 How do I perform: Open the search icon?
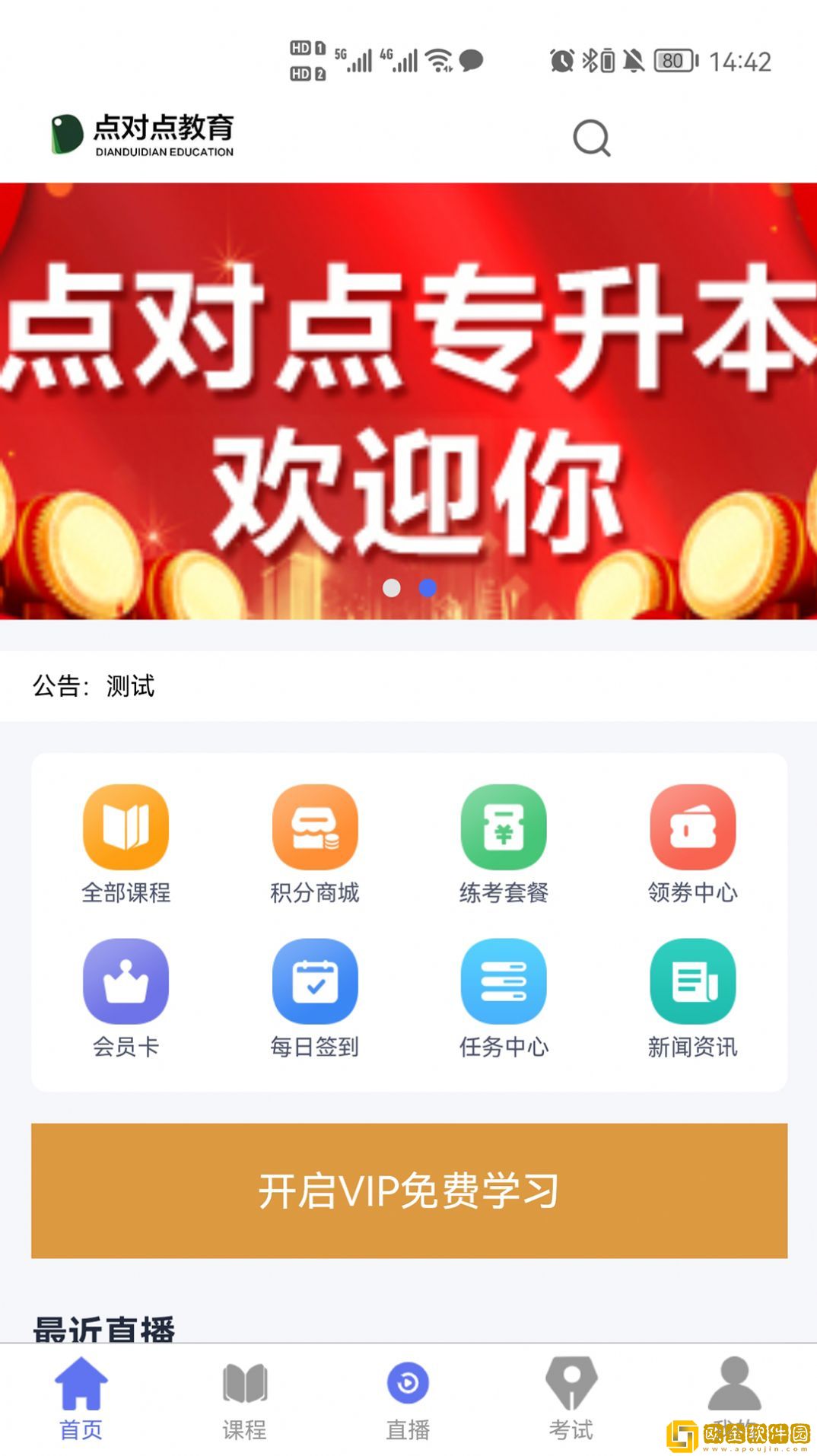click(591, 138)
